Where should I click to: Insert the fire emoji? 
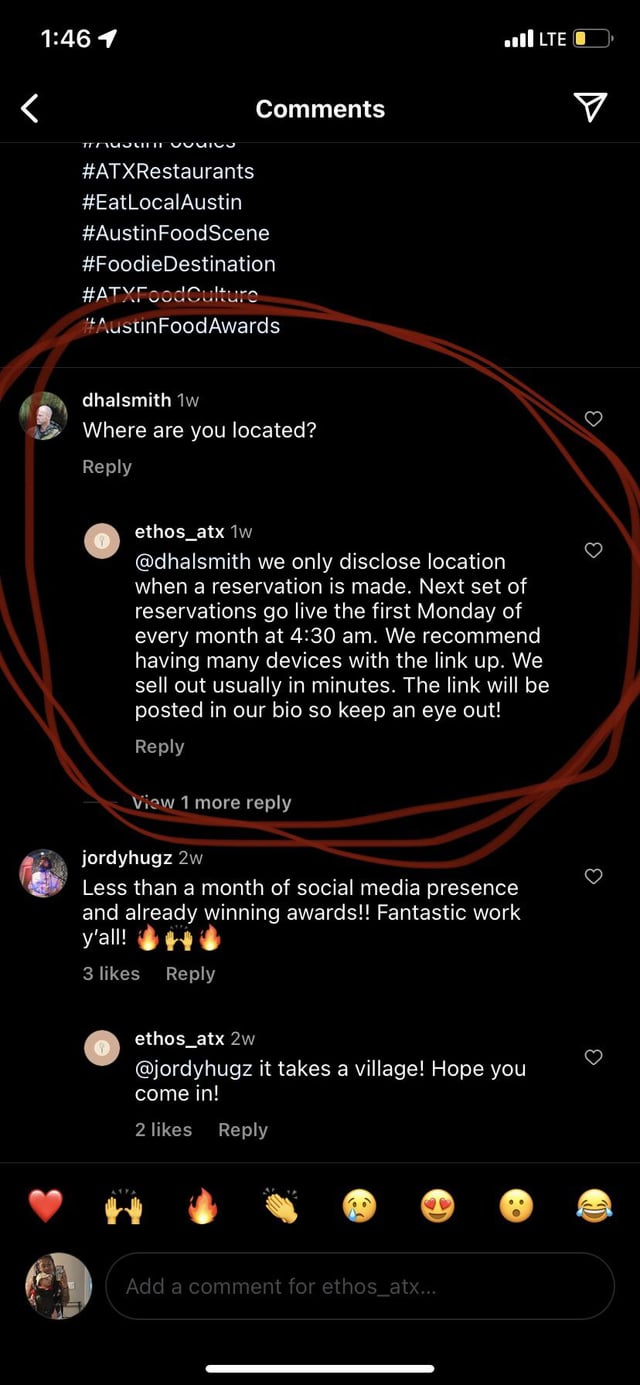tap(202, 1207)
